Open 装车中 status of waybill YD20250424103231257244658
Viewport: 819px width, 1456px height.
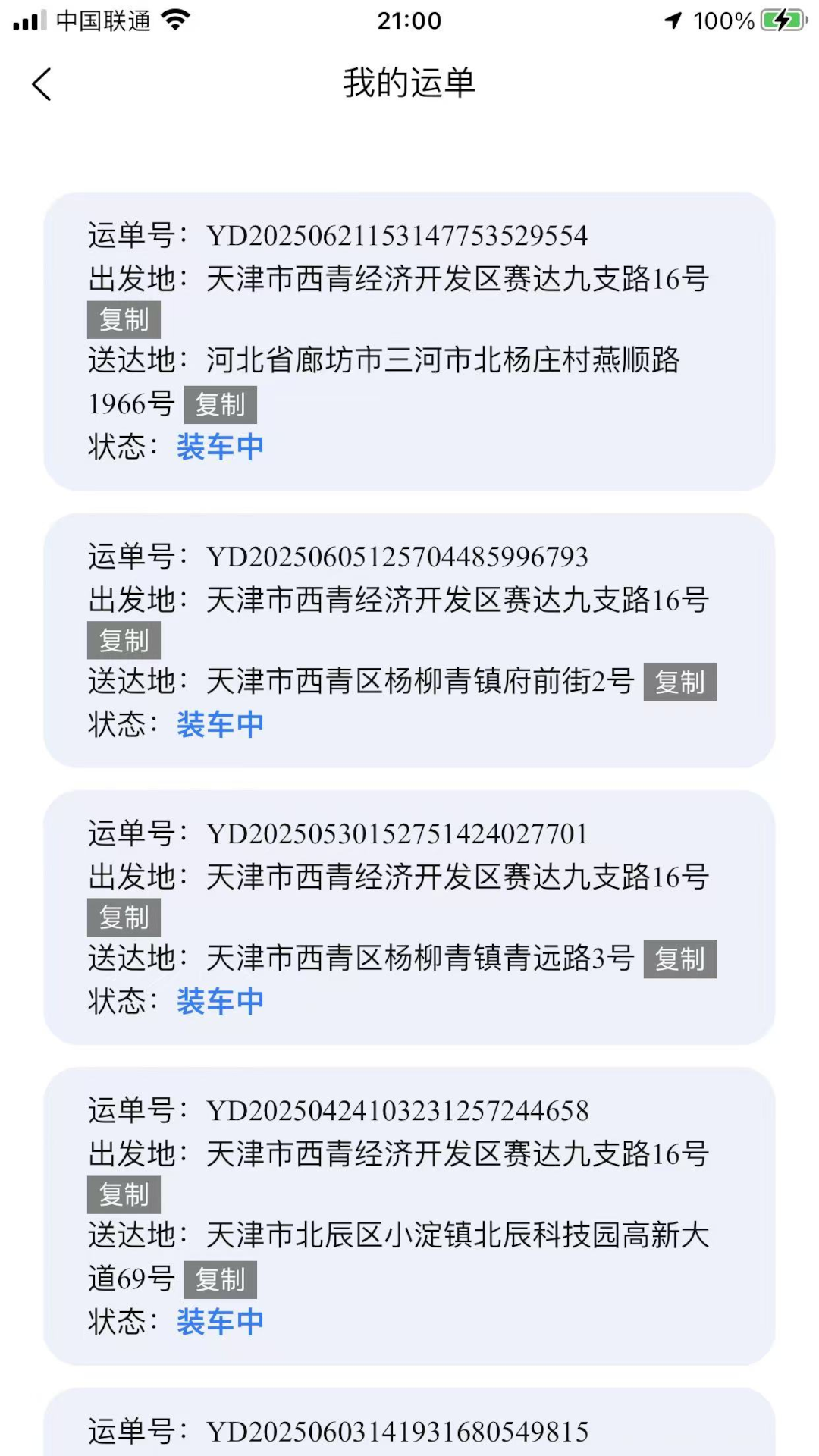point(219,1321)
